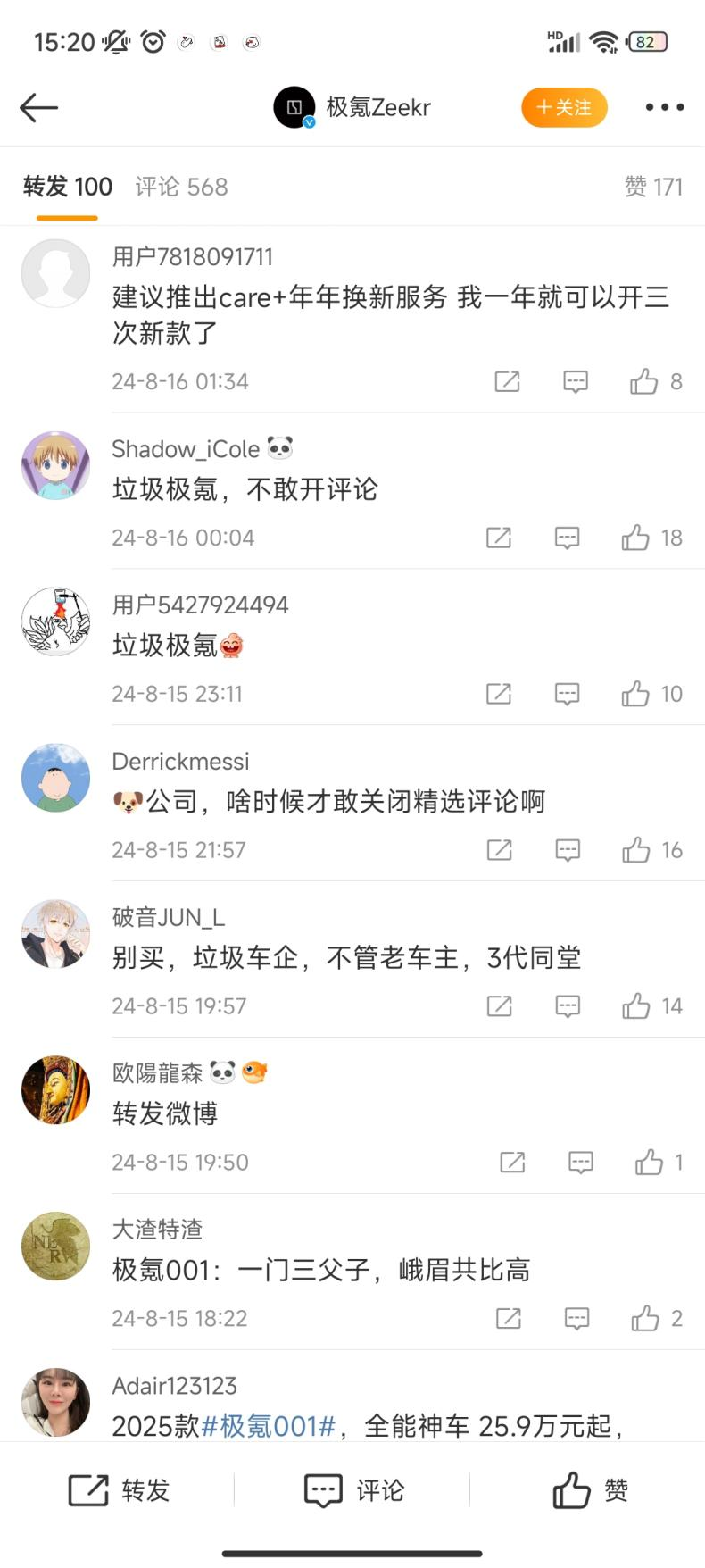Open 破音JUN_L's profile avatar
Image resolution: width=705 pixels, height=1568 pixels.
pos(55,934)
